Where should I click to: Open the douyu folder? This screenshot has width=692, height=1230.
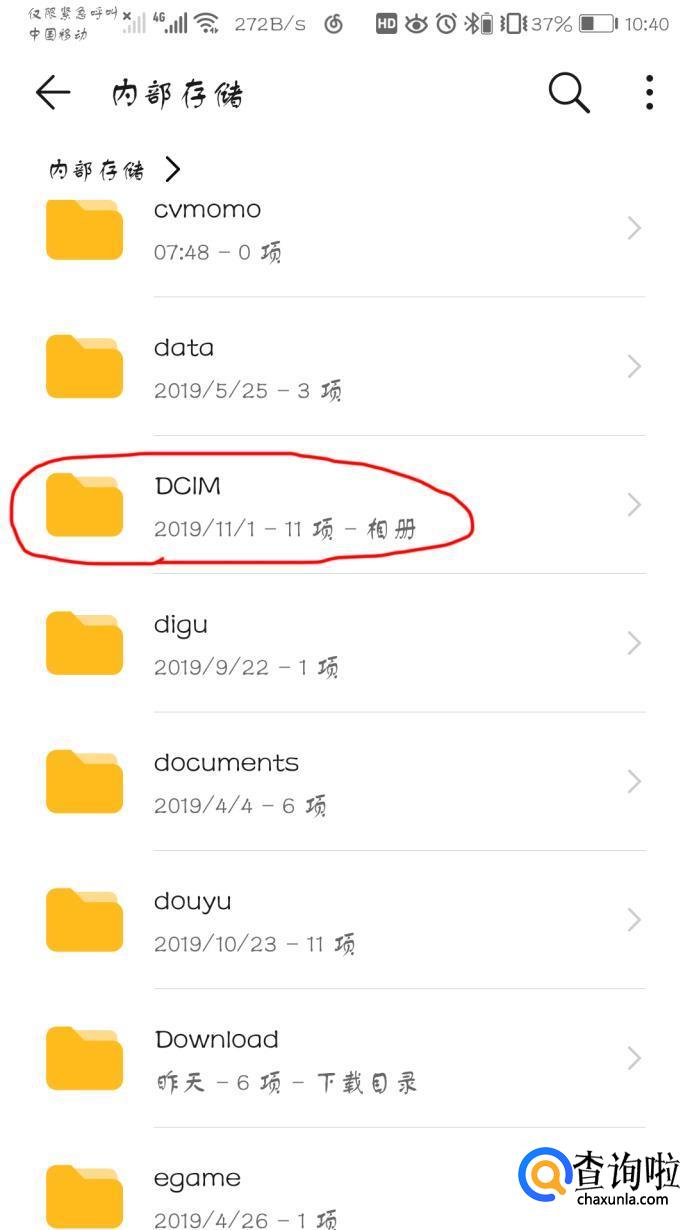click(x=340, y=920)
